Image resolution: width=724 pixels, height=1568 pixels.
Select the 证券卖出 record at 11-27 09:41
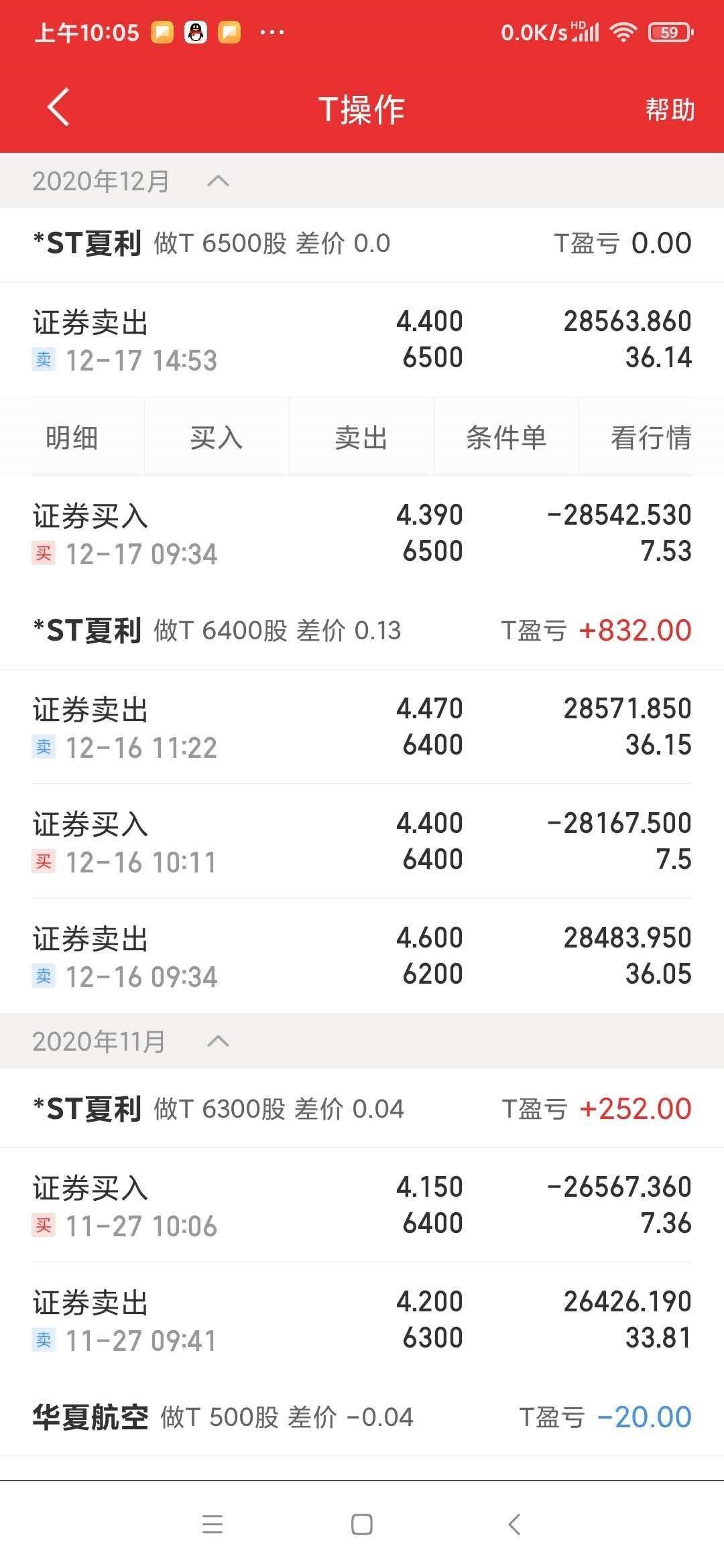[362, 1320]
